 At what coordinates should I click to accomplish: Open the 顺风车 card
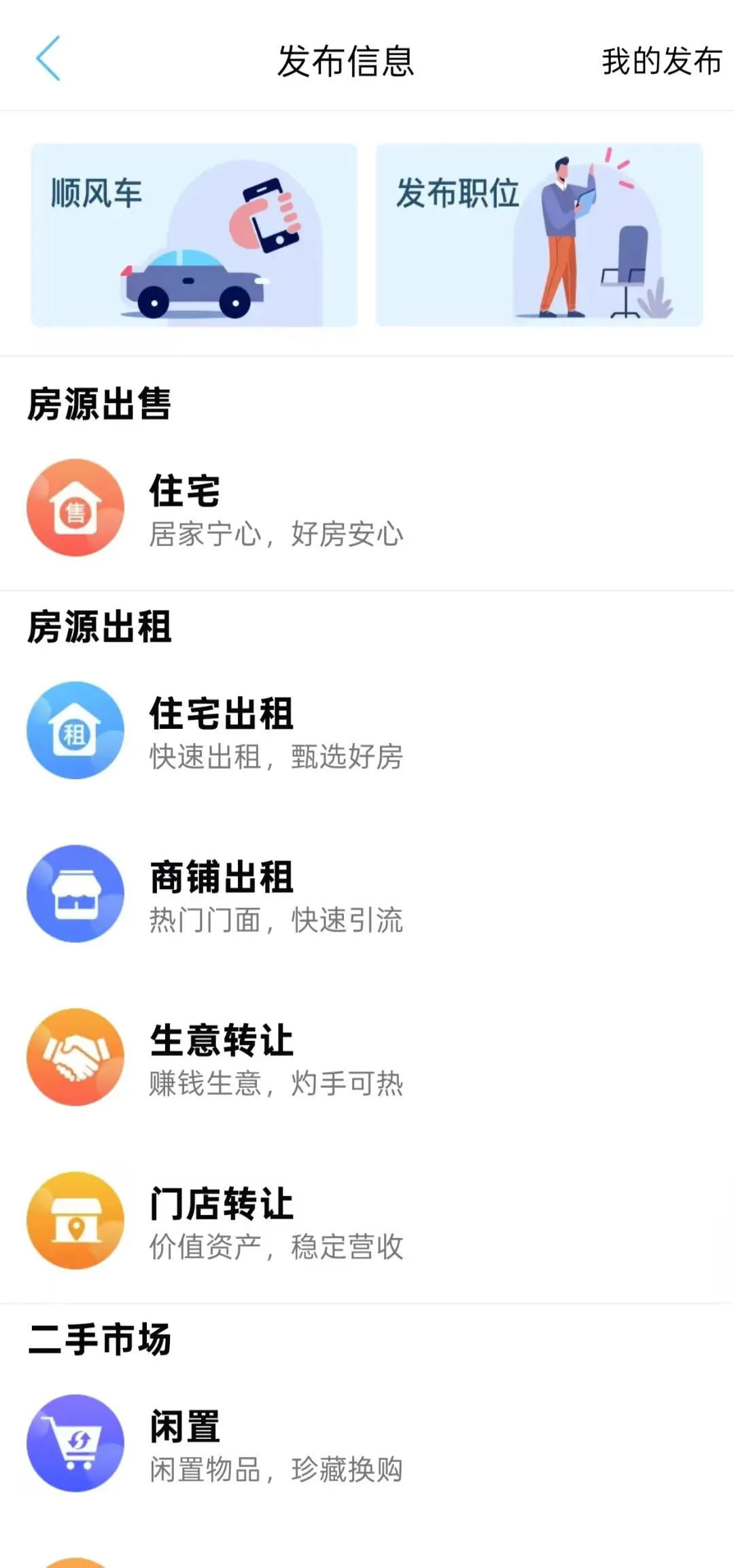coord(194,235)
